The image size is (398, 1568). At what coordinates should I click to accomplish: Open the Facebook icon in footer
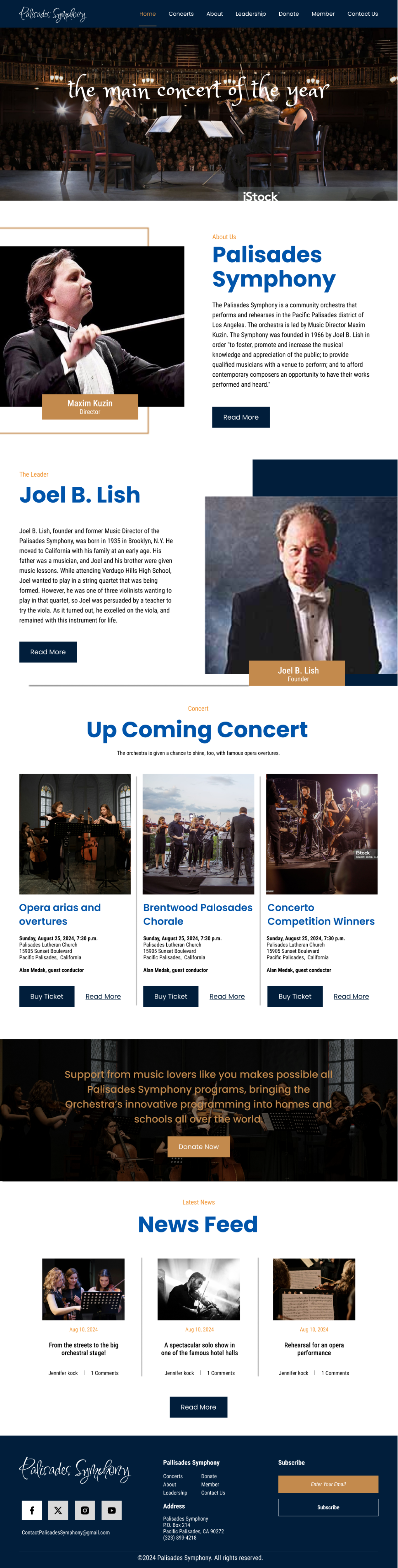[32, 1510]
